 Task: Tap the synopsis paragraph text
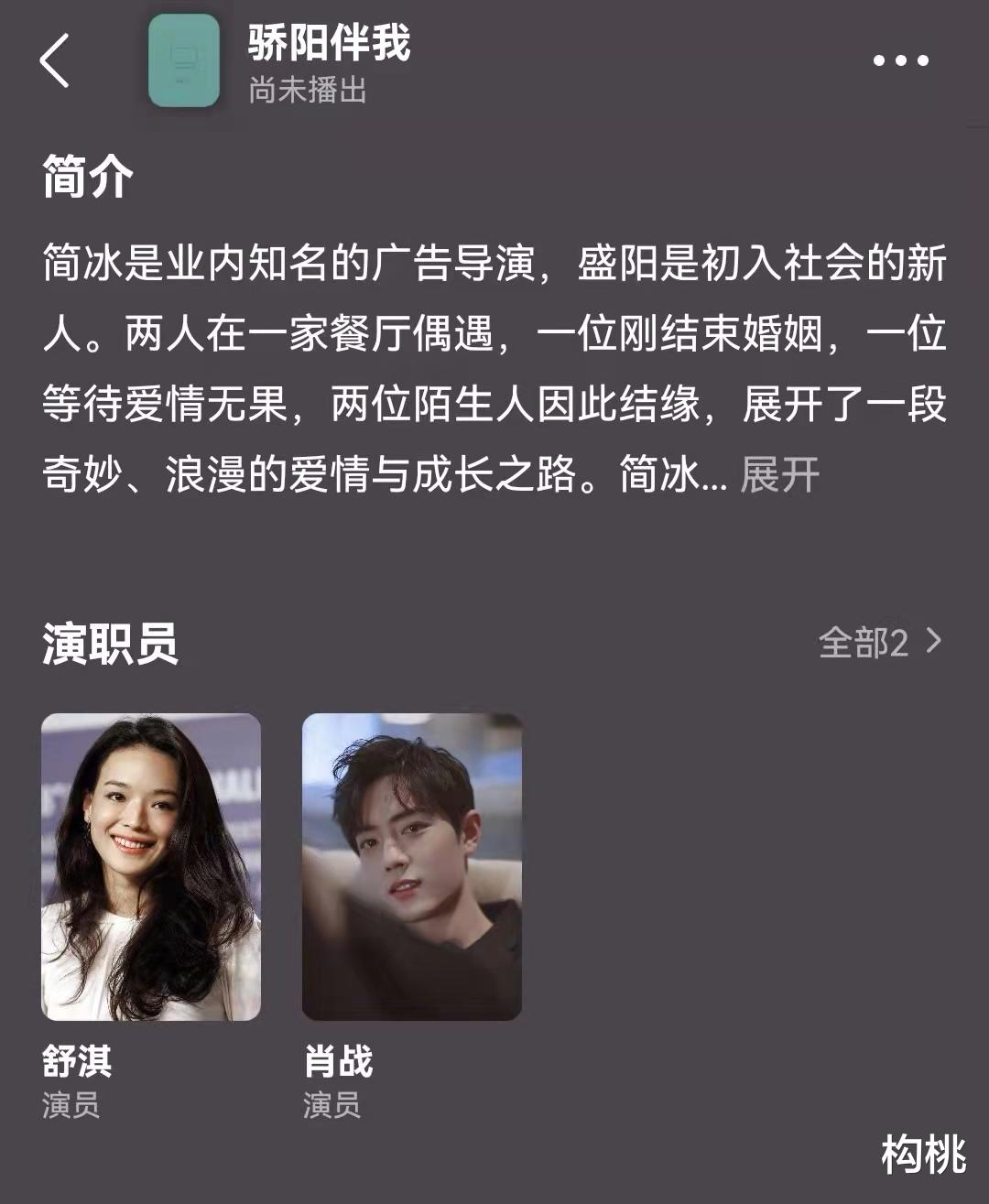[x=494, y=366]
